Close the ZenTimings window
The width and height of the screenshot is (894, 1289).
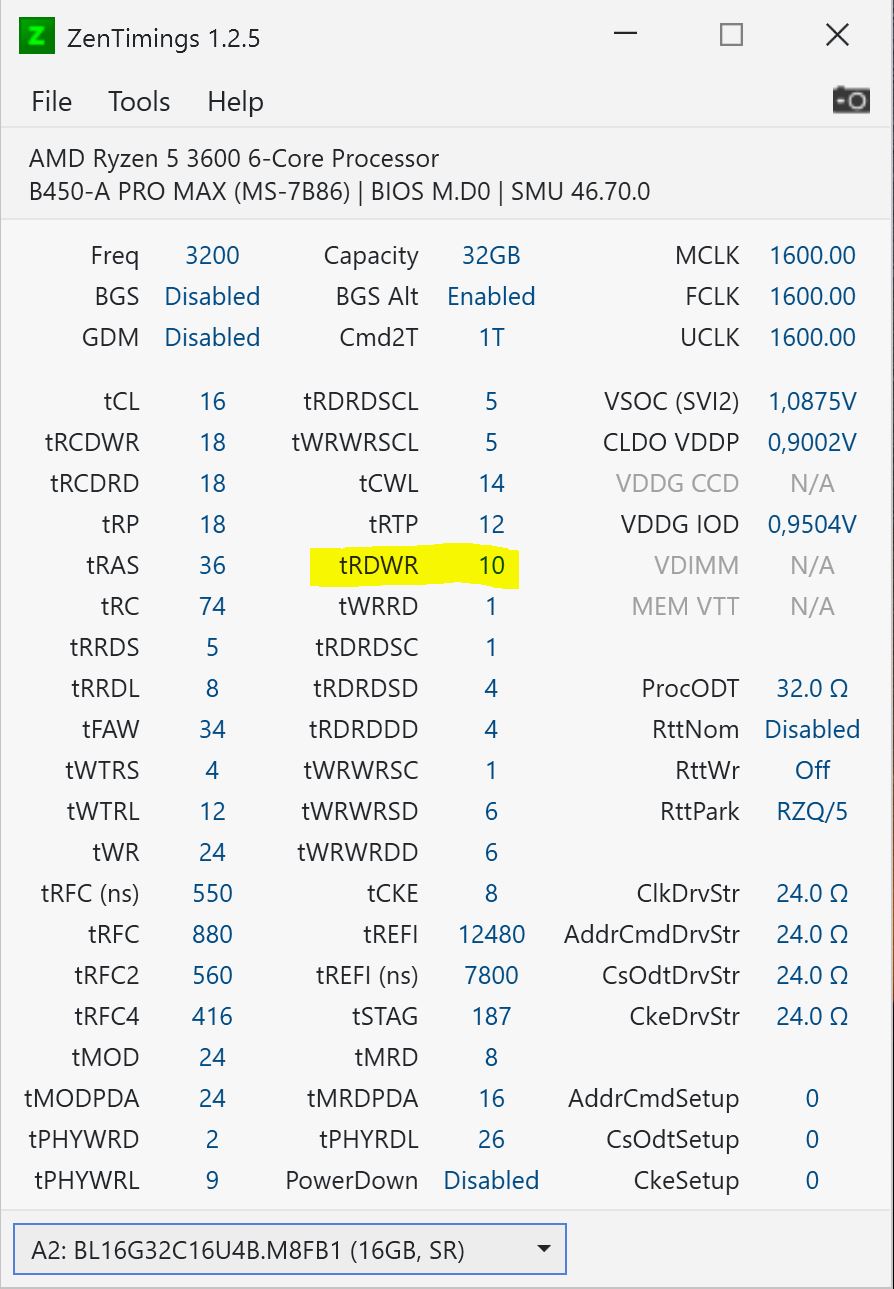pos(837,36)
